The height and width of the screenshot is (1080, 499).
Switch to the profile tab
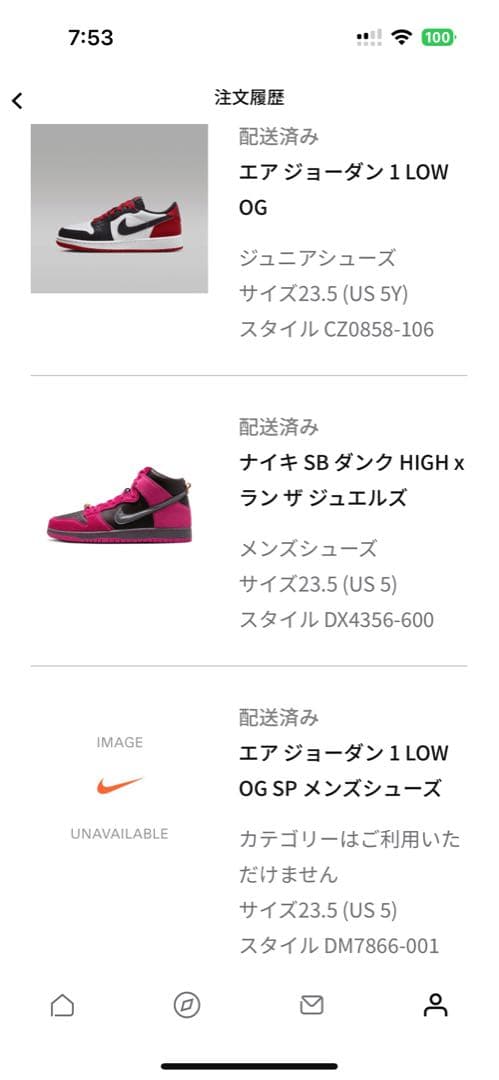[x=436, y=1005]
